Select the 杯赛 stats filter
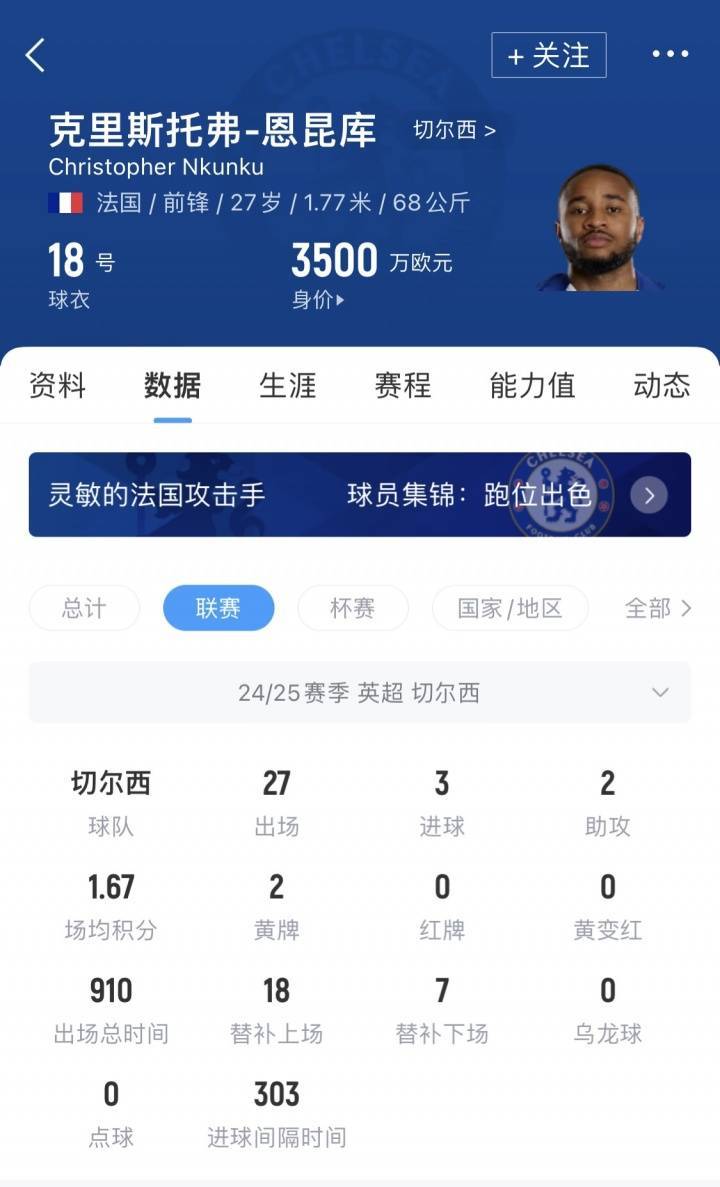The width and height of the screenshot is (720, 1187). click(x=352, y=608)
